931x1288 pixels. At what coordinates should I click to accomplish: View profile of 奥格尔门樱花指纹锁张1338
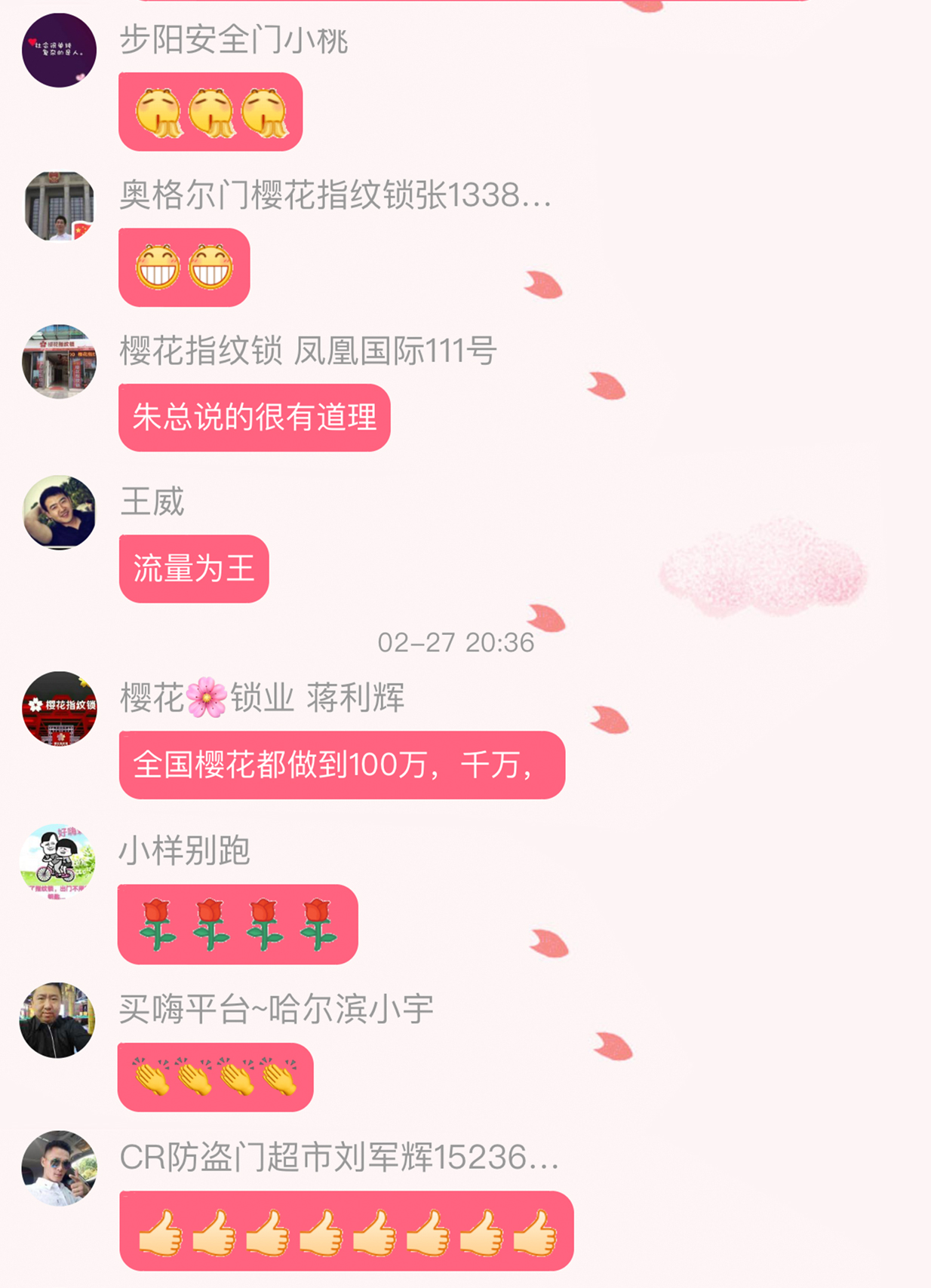(59, 207)
